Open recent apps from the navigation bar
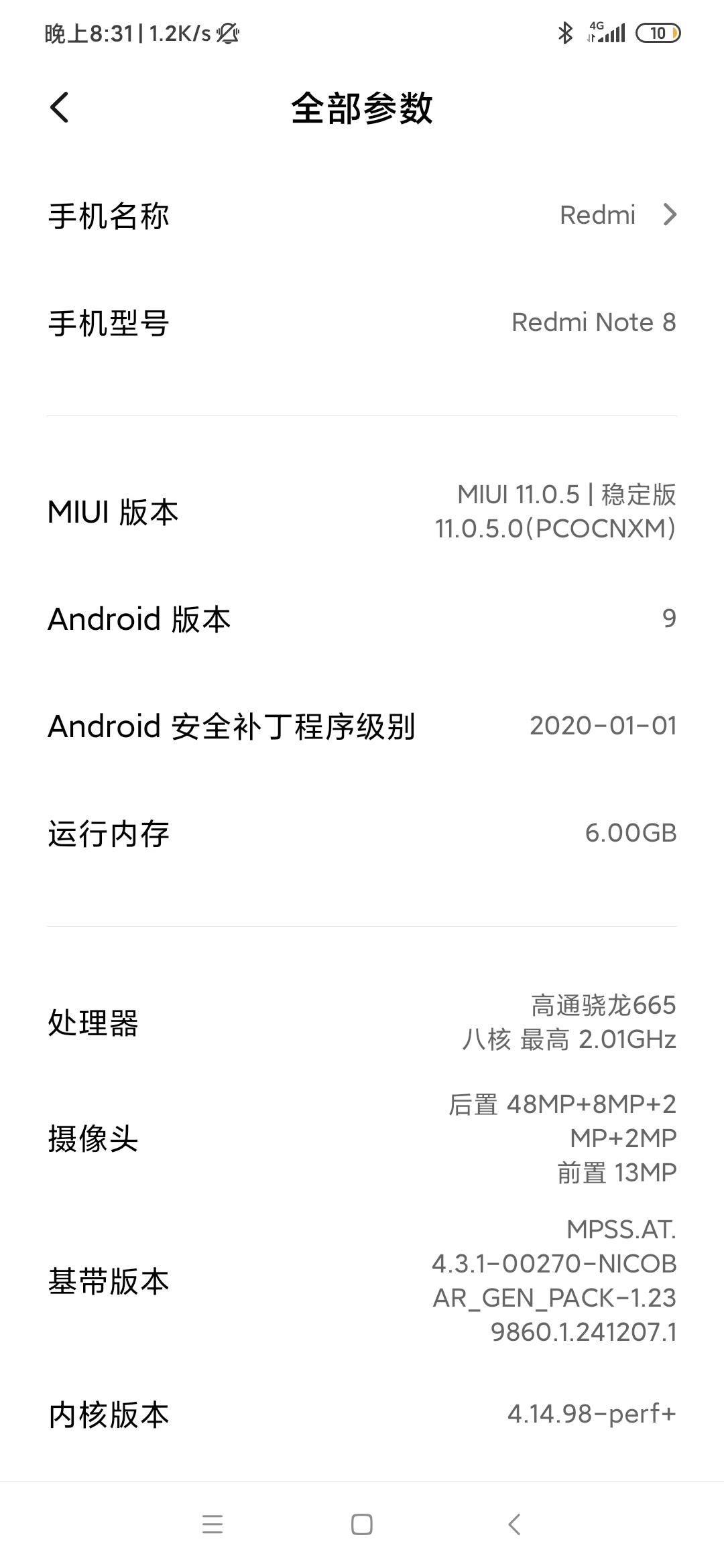Screen dimensions: 724x1568 click(213, 1524)
